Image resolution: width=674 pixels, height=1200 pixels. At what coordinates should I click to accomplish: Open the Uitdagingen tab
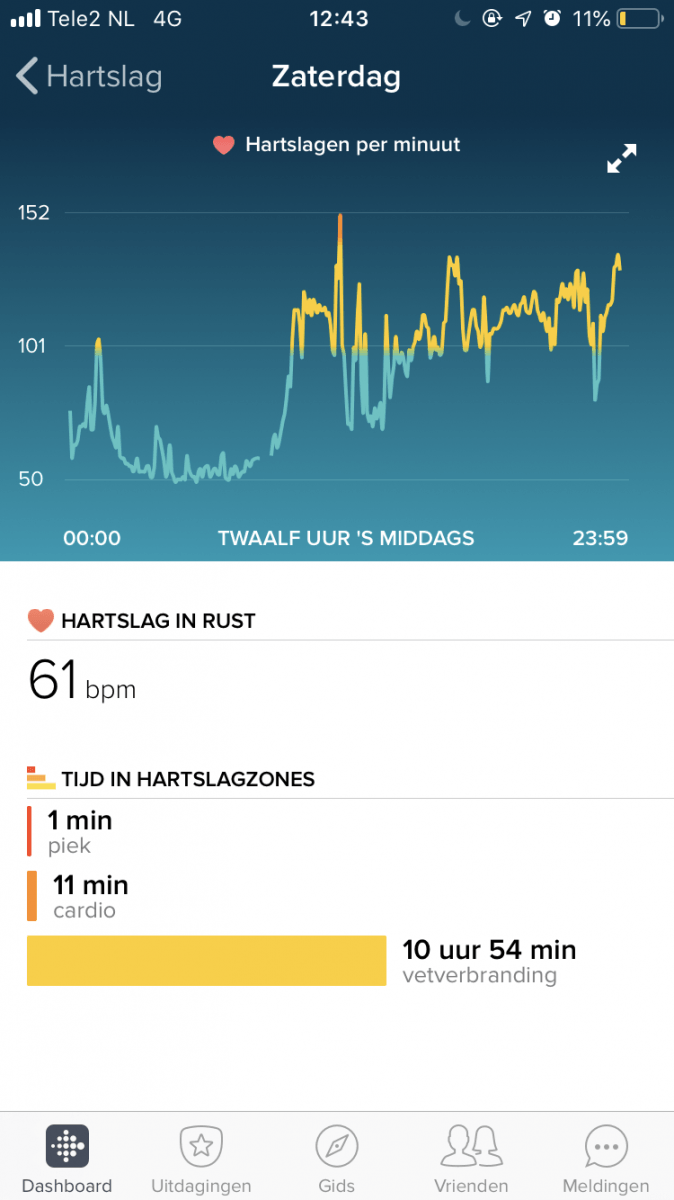click(x=201, y=1158)
